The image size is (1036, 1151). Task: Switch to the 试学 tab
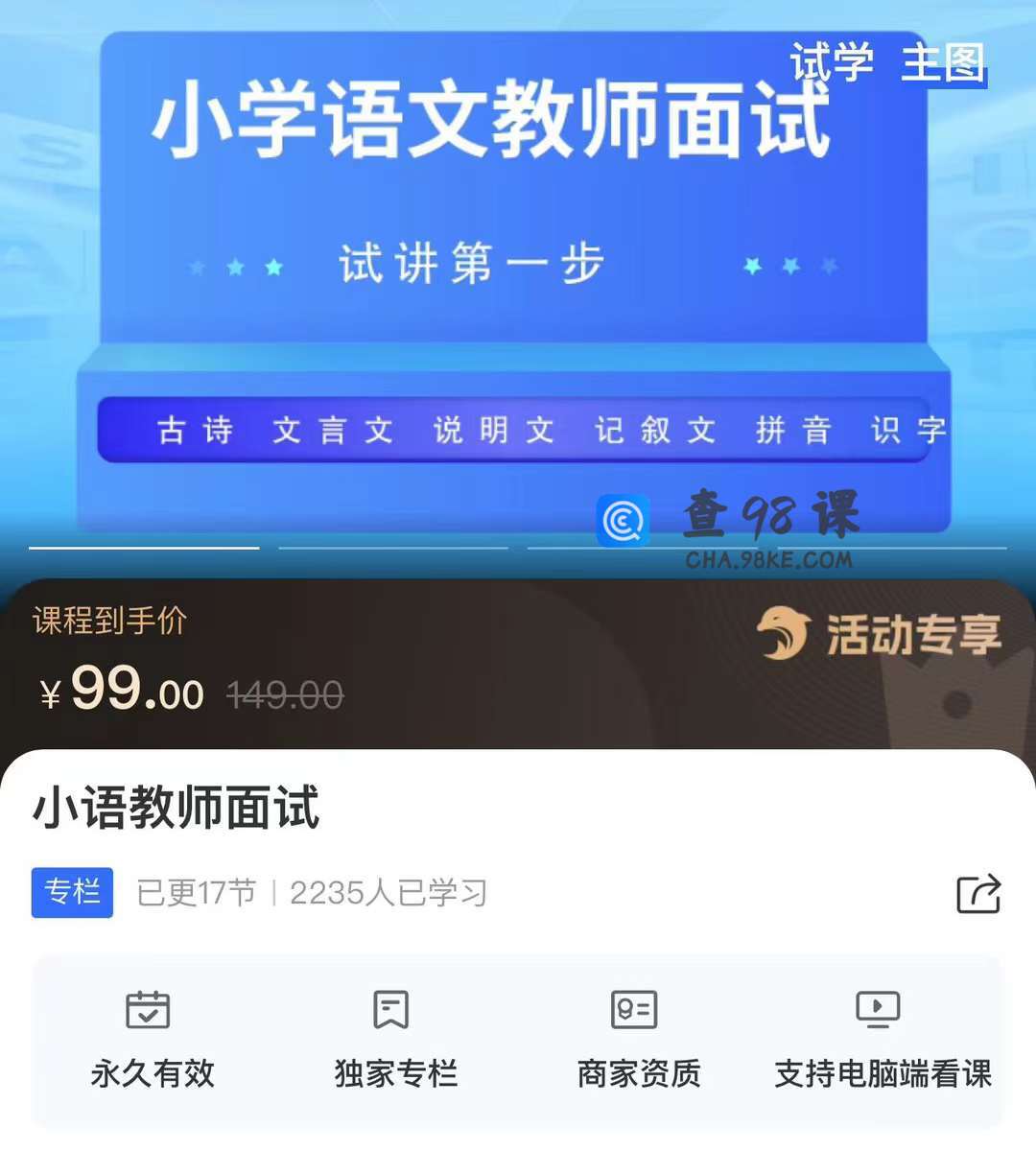(831, 63)
